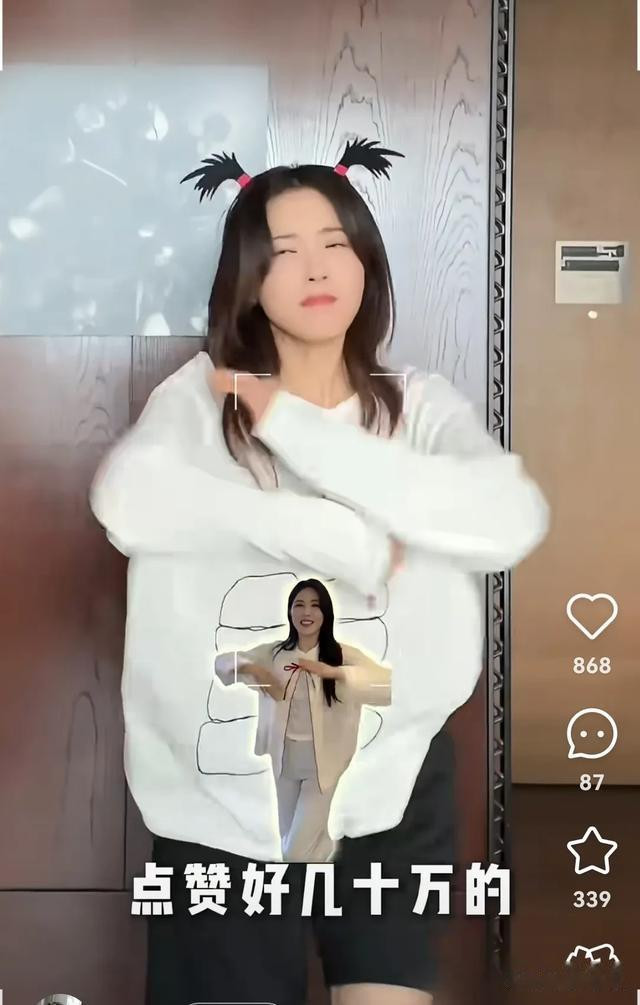Add this video to favorites with the star icon
The width and height of the screenshot is (640, 1005).
592,851
